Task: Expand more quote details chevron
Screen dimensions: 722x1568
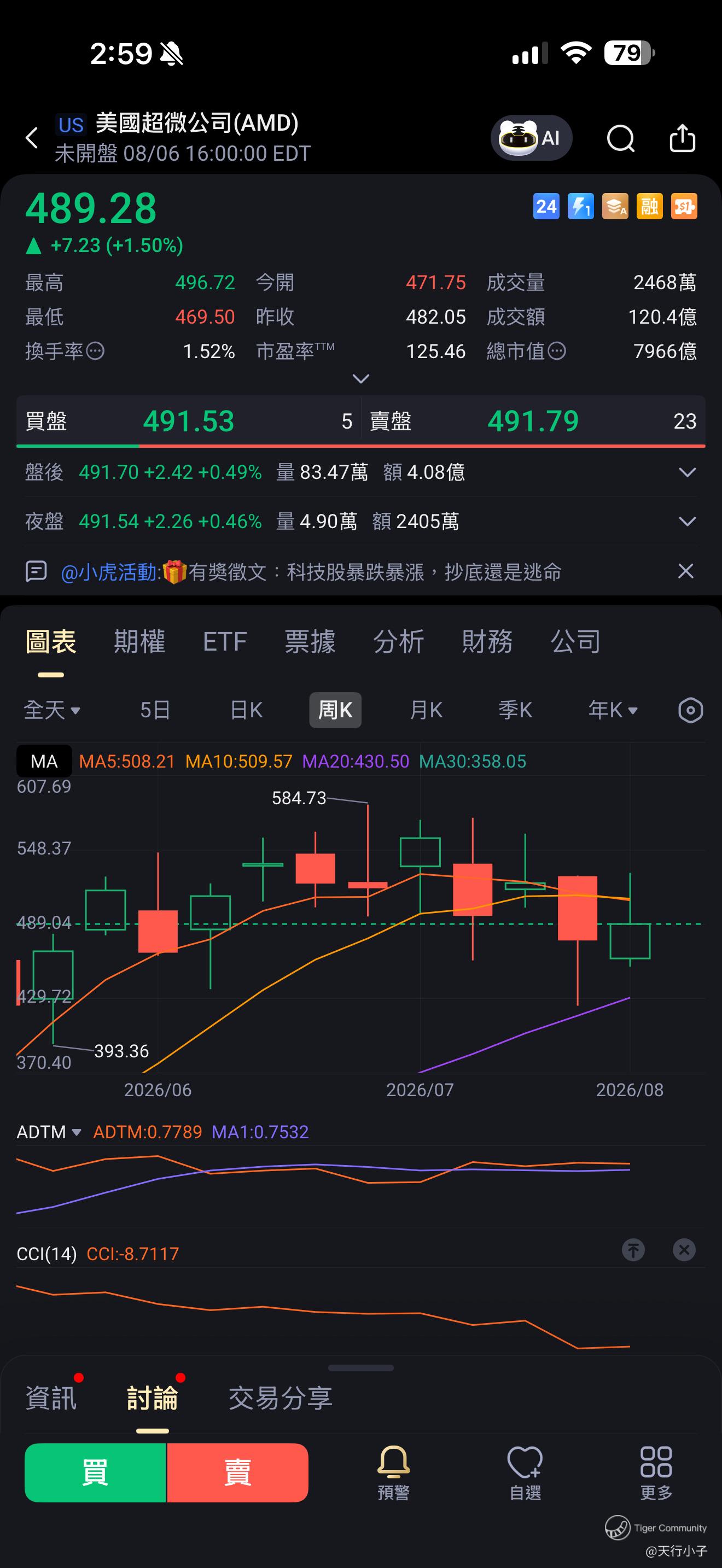Action: pos(361,379)
